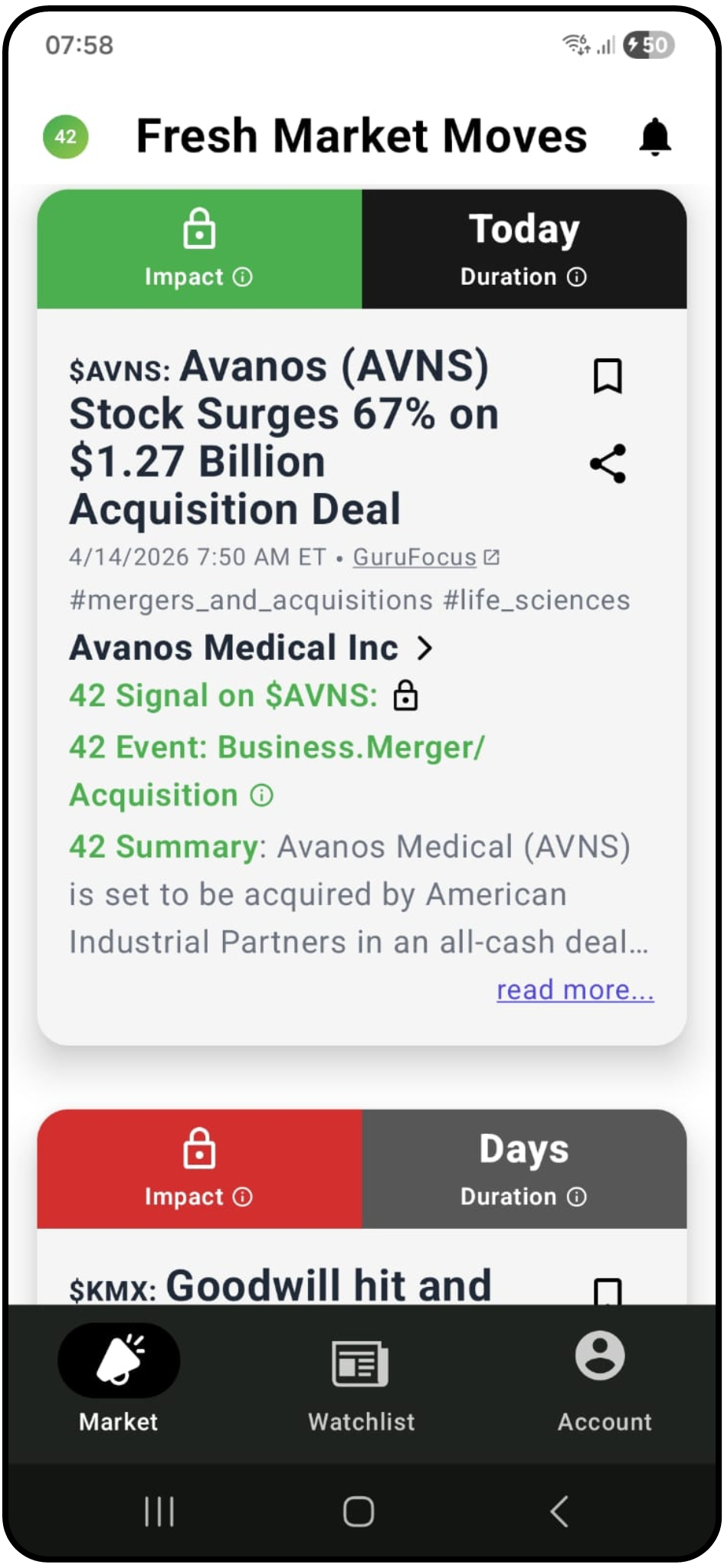Tap the share icon on the Avanos article

(608, 464)
